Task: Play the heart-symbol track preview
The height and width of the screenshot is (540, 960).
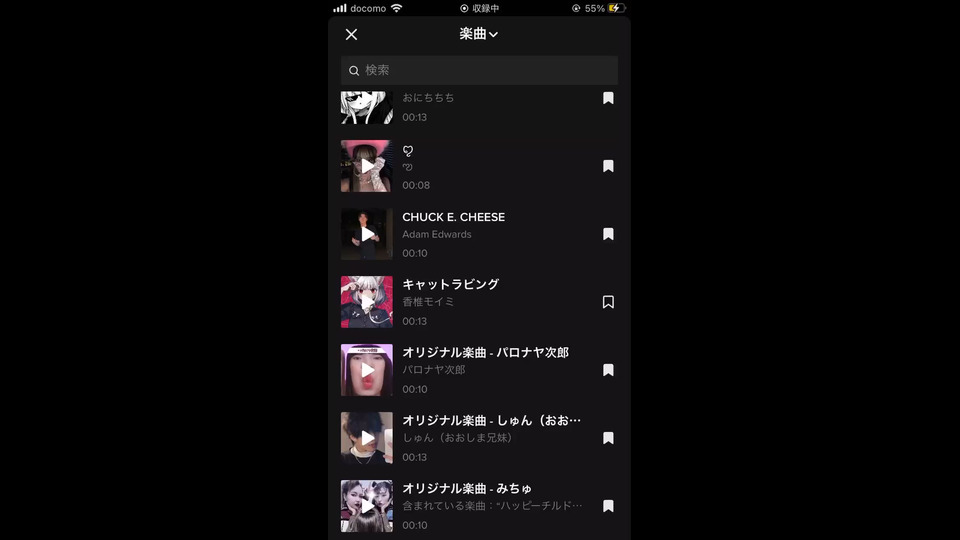Action: point(367,166)
